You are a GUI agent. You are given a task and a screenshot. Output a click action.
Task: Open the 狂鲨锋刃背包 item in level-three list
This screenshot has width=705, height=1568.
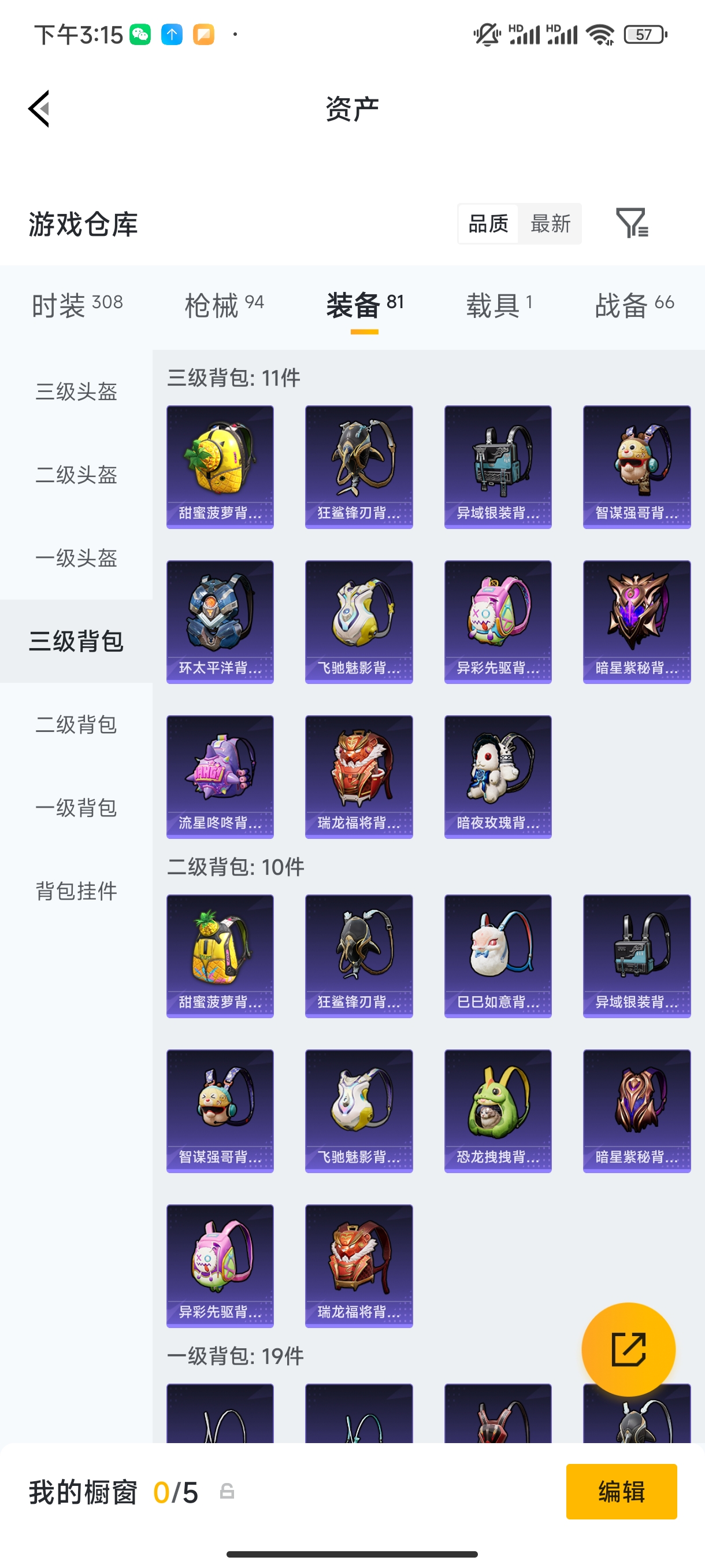click(359, 465)
